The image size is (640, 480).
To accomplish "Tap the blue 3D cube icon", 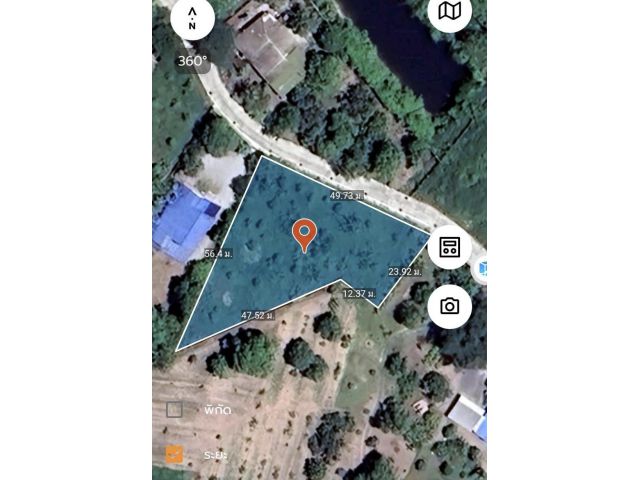I will click(x=482, y=269).
